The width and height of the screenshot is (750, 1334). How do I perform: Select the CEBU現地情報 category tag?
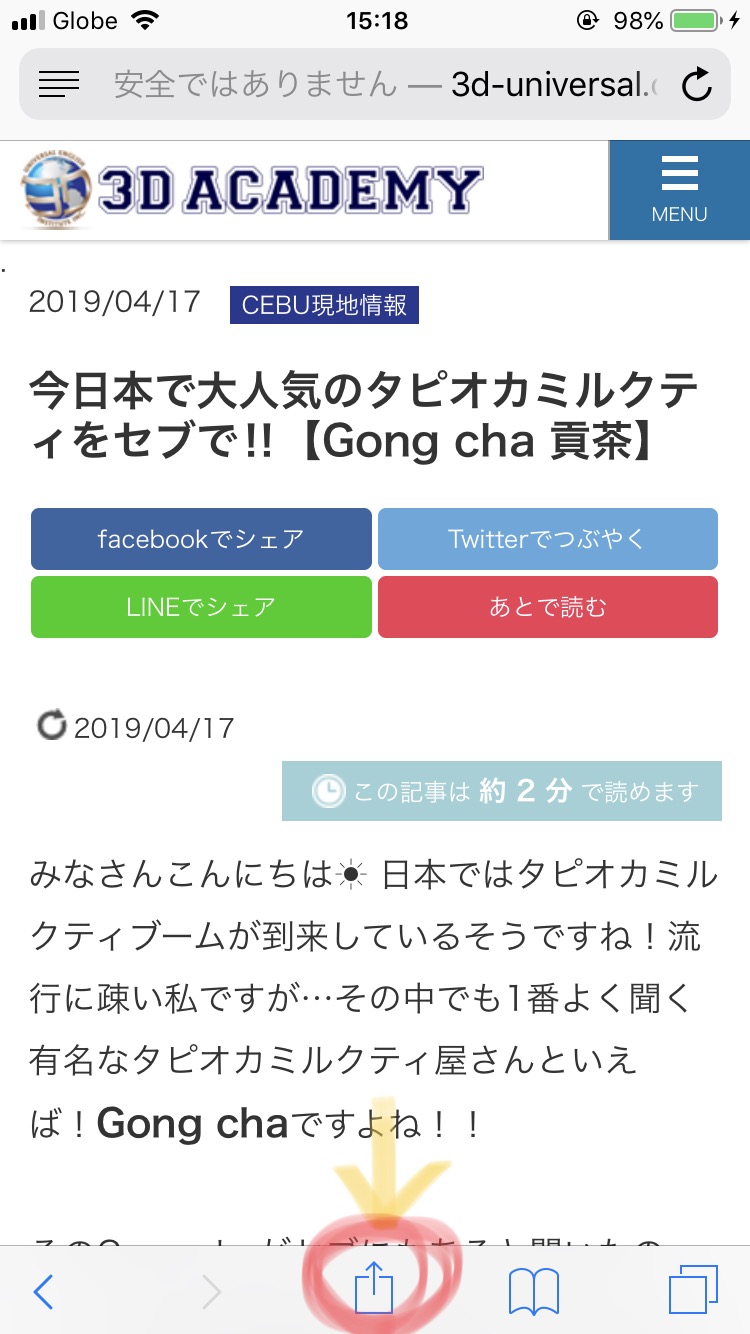coord(324,304)
